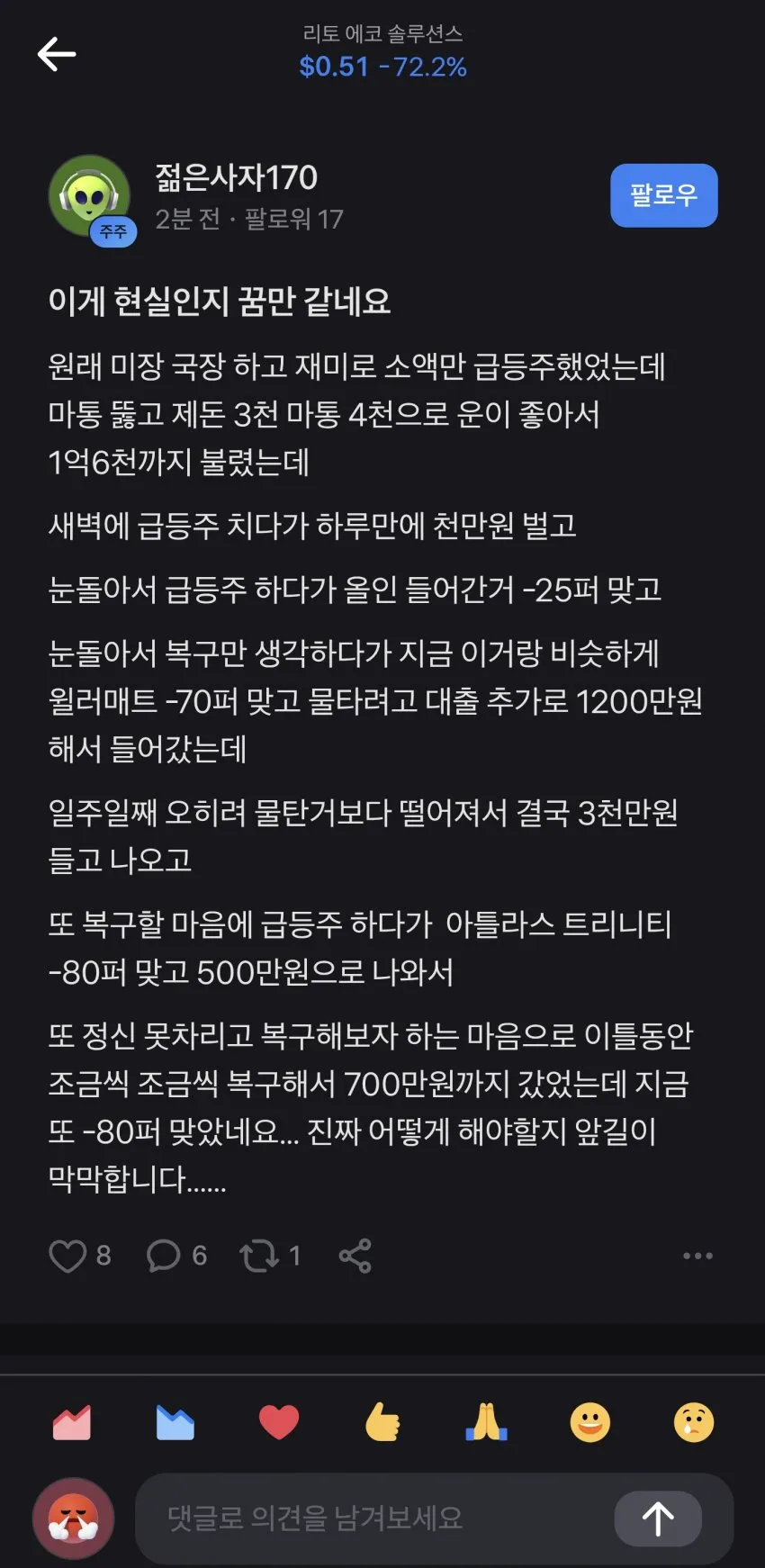
Task: Follow 젊은사자170 with the 팔로우 button
Action: 663,195
